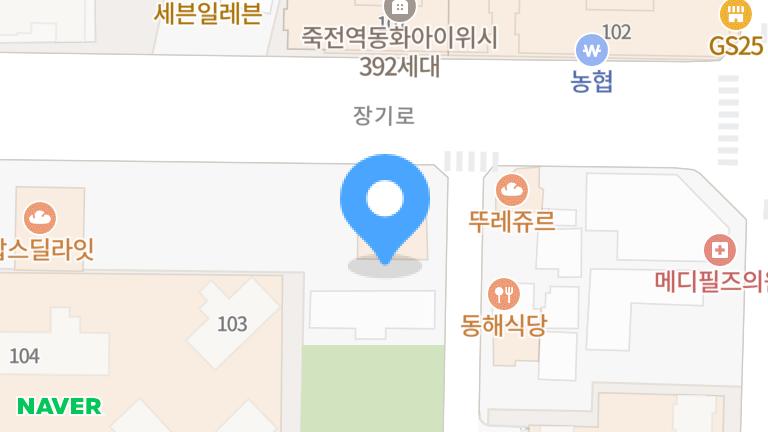Select the 메디필즈의원 clinic marker
This screenshot has height=432, width=768.
(x=718, y=249)
